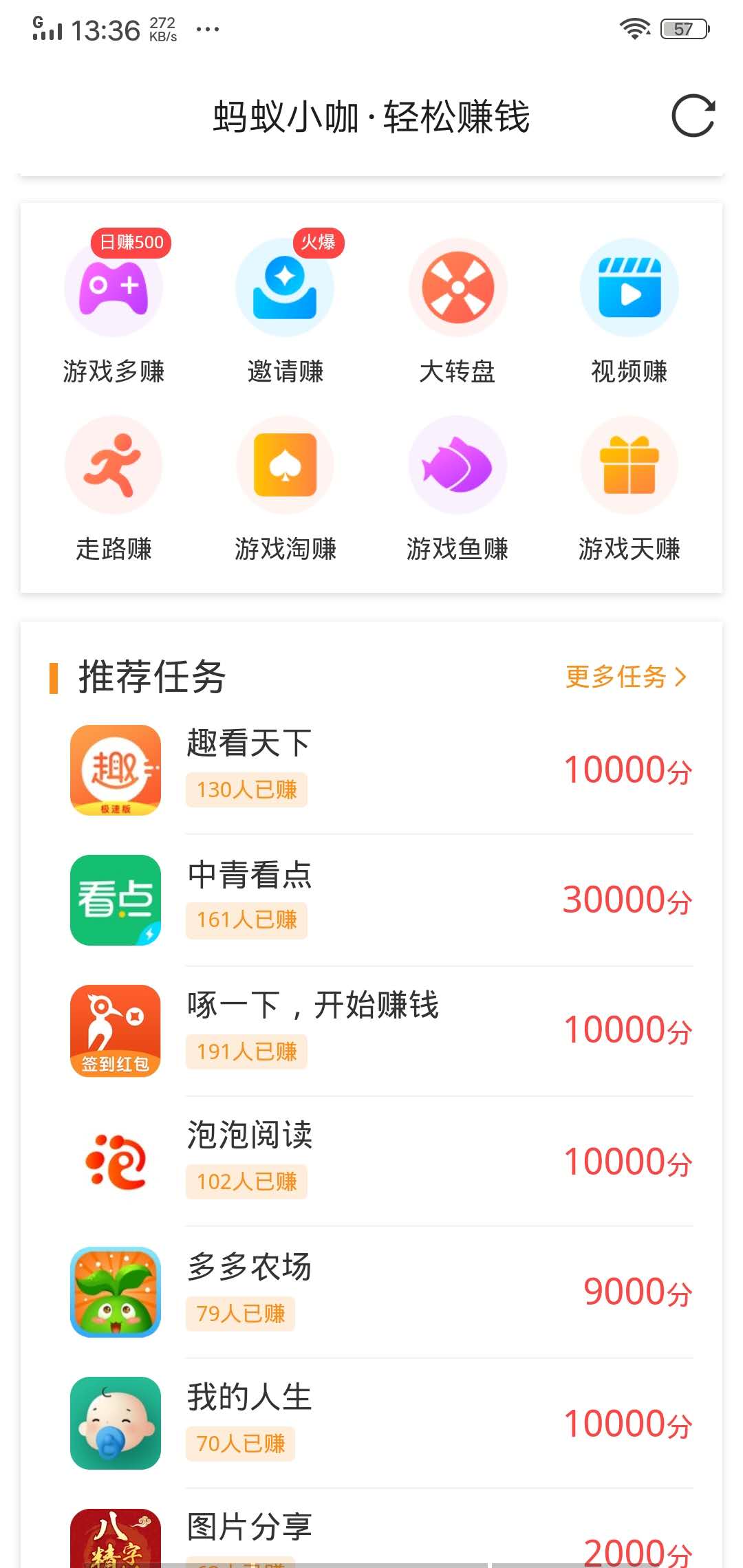Open the 我的人生 baby task

(x=115, y=1424)
